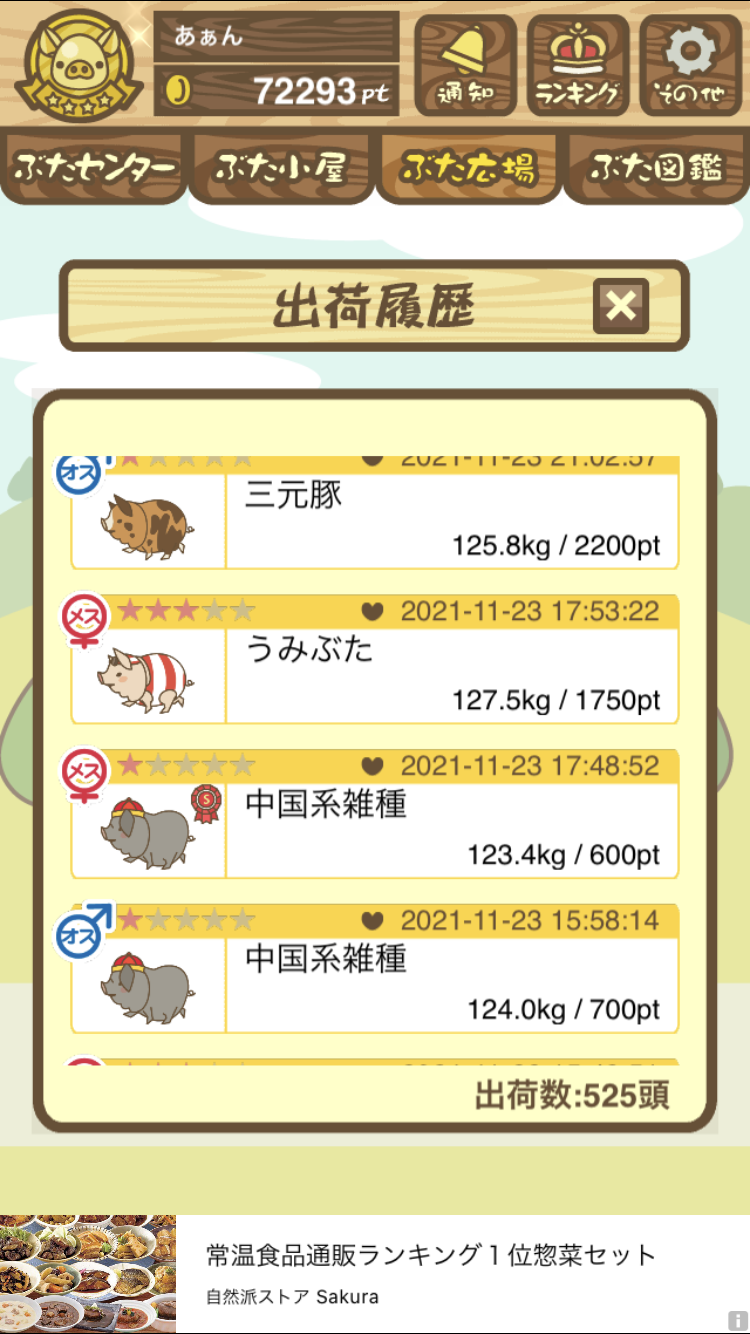Image resolution: width=750 pixels, height=1334 pixels.
Task: Open the 通知 notifications bell
Action: (465, 65)
